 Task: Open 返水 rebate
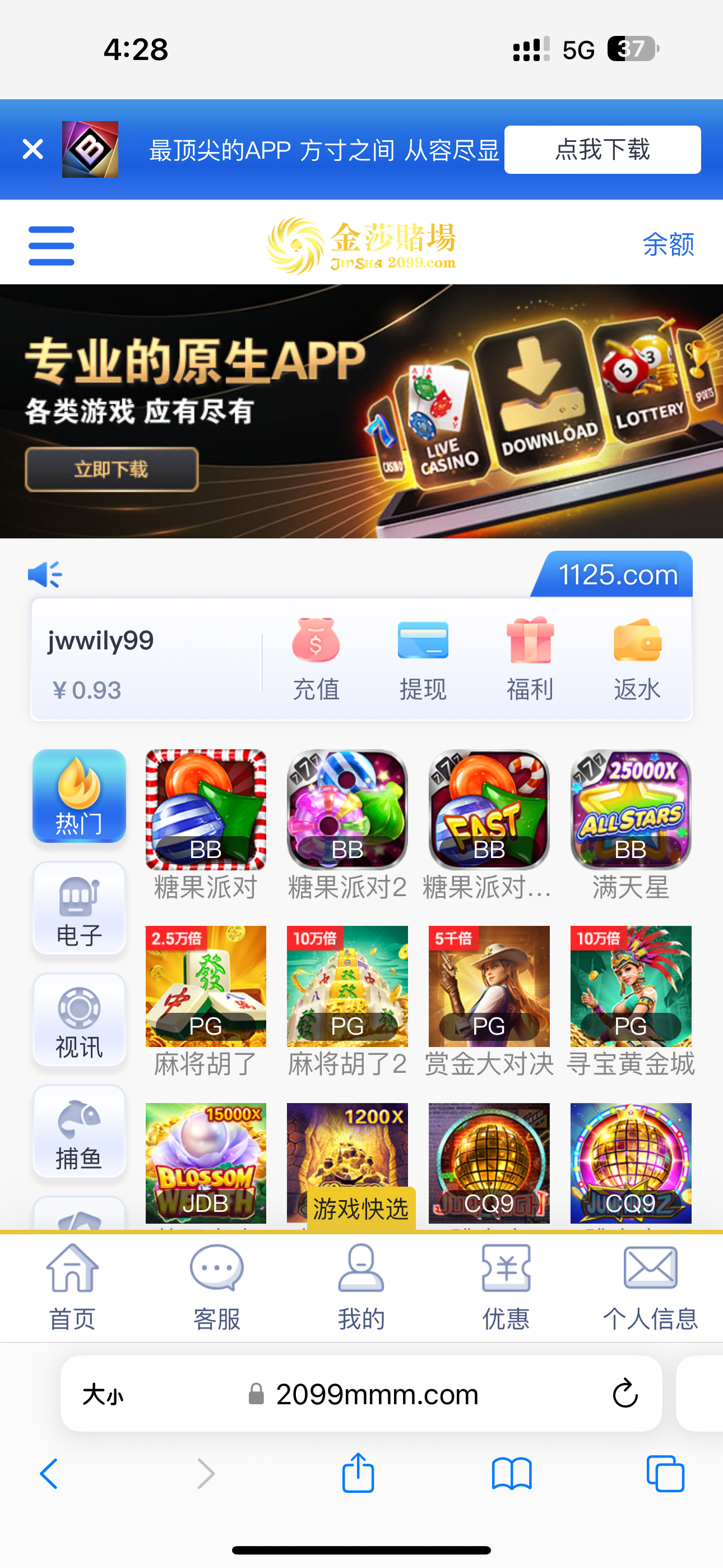point(637,658)
